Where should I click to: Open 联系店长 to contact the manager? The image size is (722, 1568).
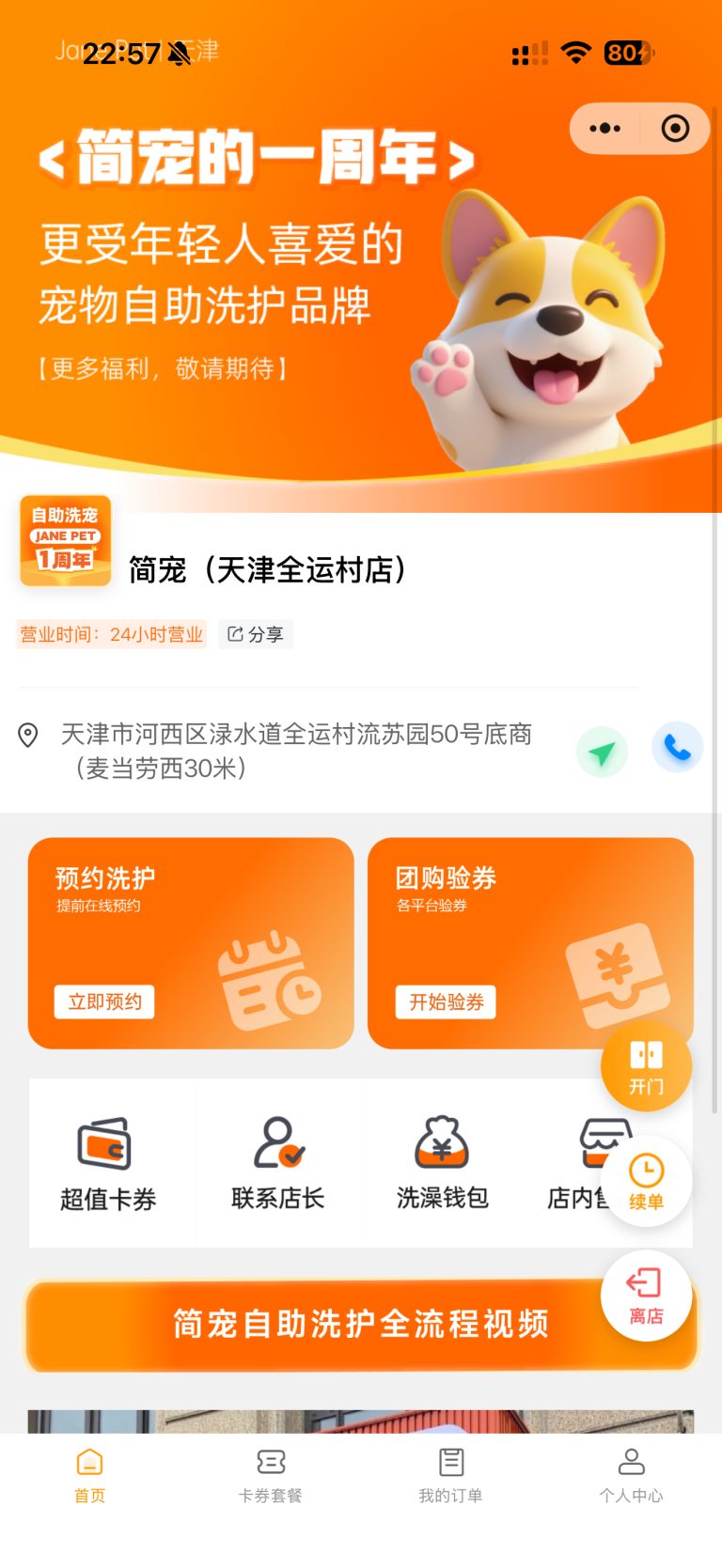coord(278,1163)
